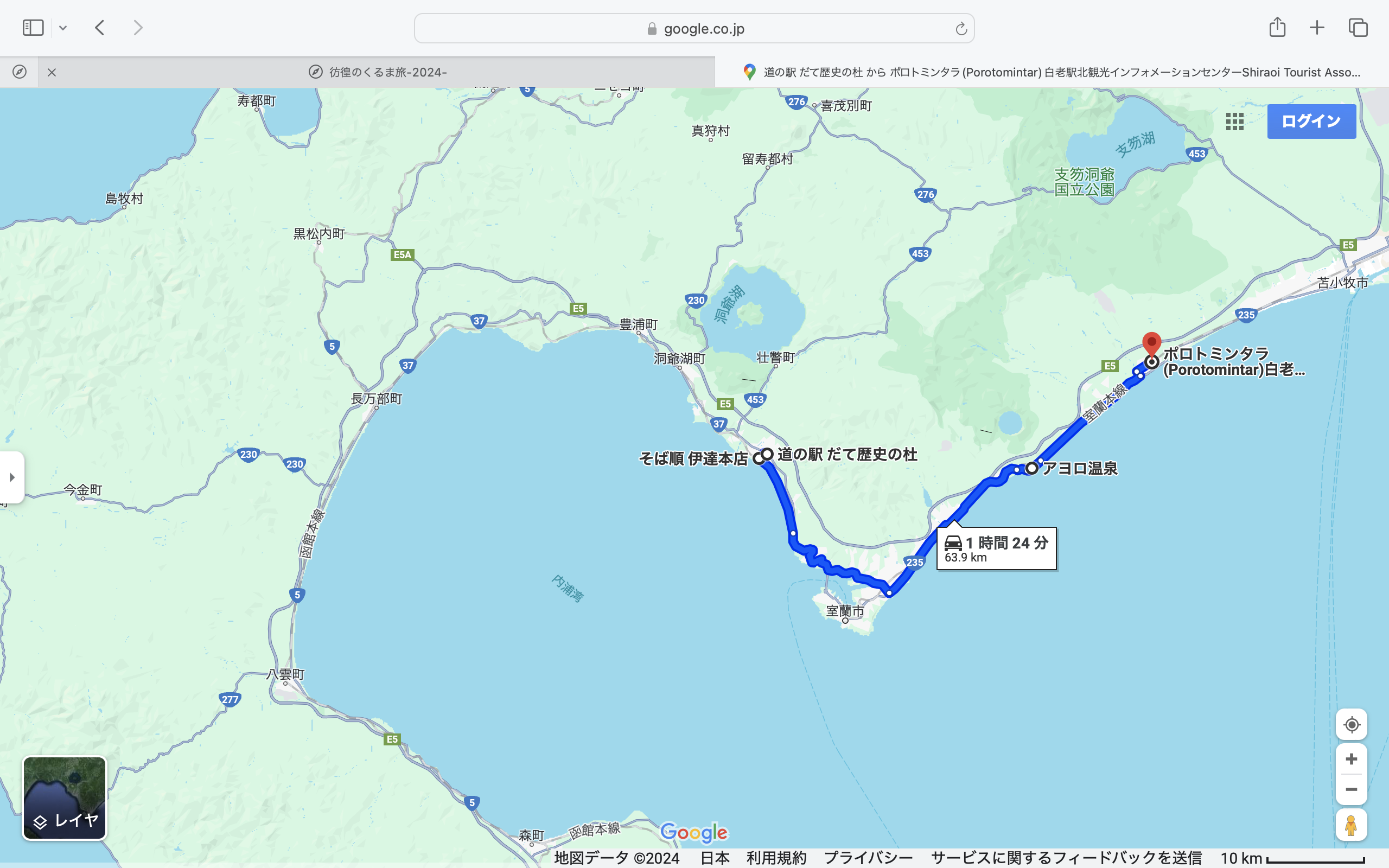Open the share sheet
The image size is (1389, 868).
pos(1277,28)
